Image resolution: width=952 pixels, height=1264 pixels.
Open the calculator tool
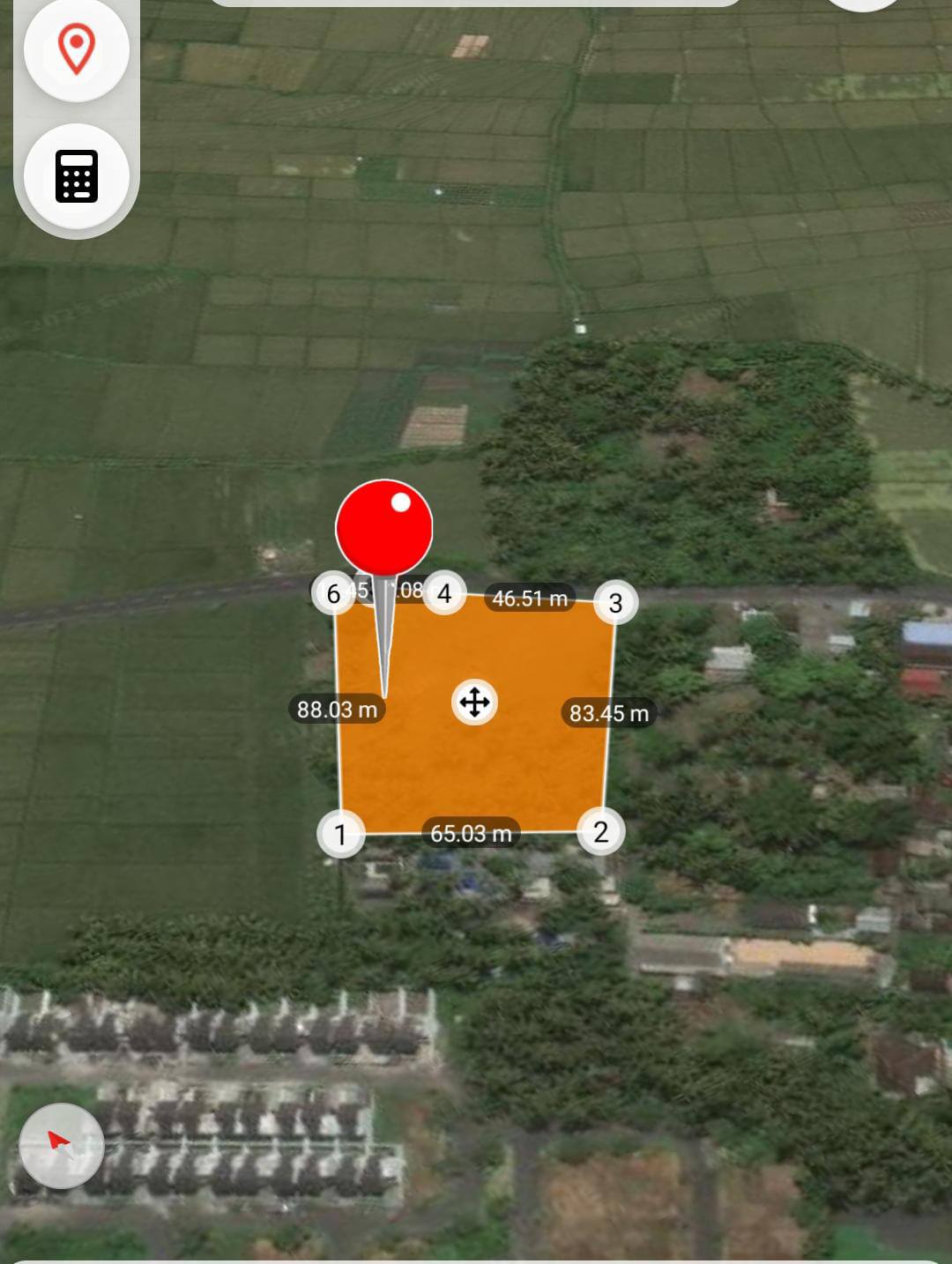click(77, 176)
